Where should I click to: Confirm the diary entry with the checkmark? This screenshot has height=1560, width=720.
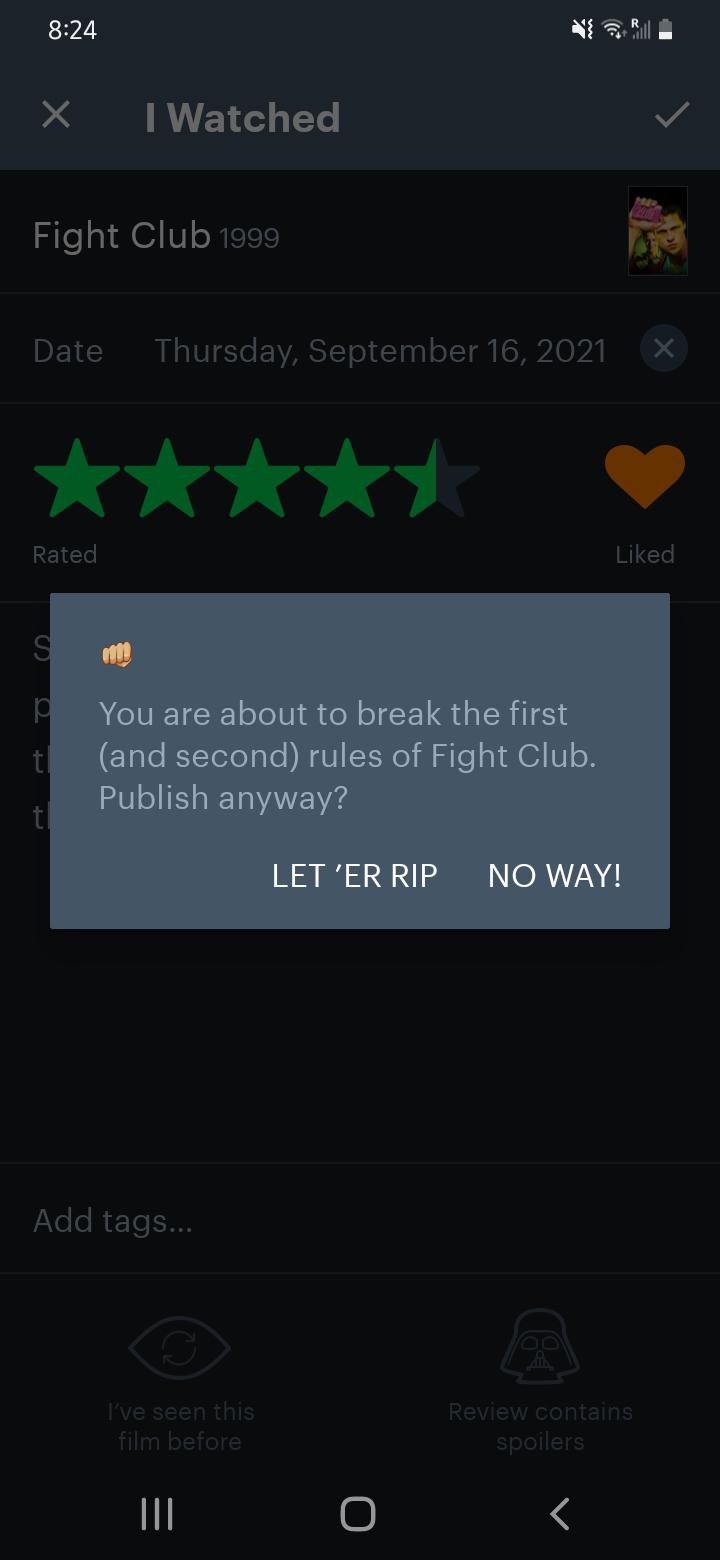point(672,115)
